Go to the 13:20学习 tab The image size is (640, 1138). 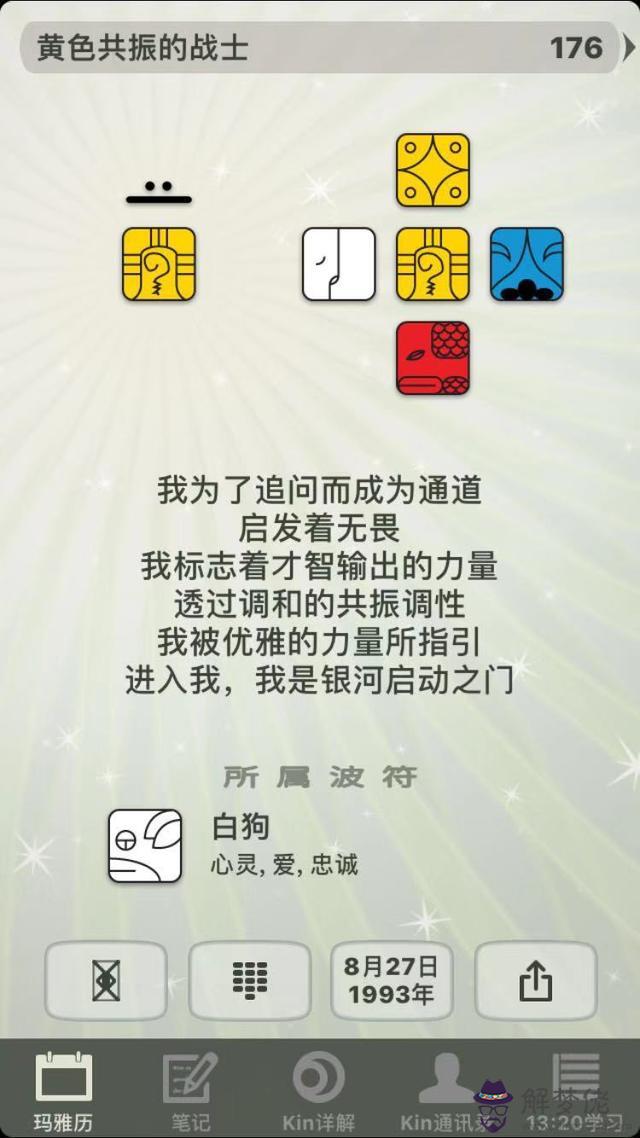[574, 1090]
